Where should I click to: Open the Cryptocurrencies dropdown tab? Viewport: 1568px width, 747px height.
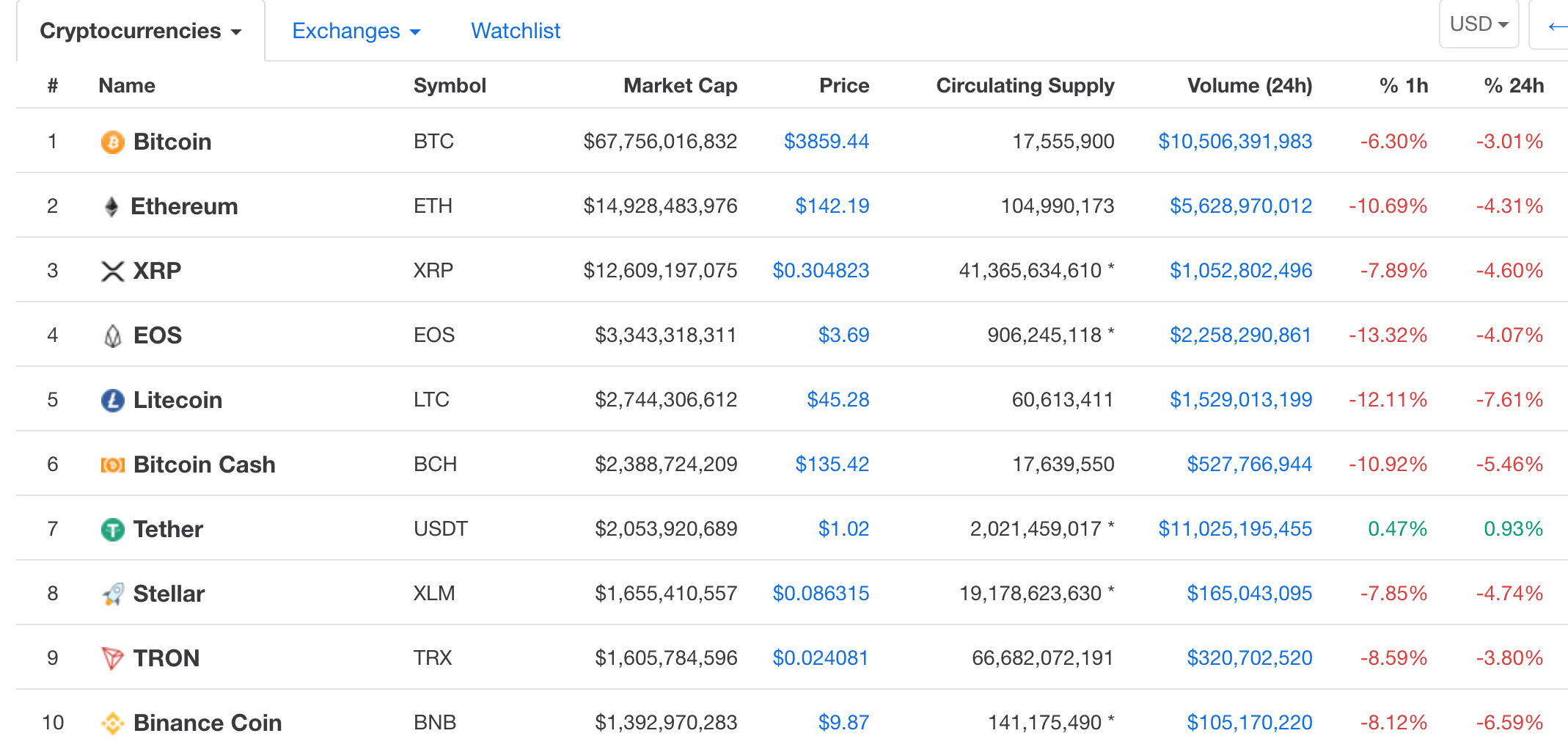point(140,31)
